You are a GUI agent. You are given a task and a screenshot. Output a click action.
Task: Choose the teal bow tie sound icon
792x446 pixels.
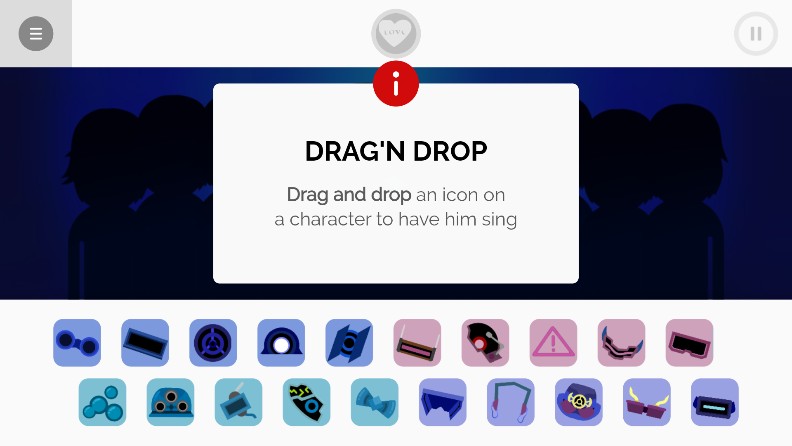click(x=374, y=402)
